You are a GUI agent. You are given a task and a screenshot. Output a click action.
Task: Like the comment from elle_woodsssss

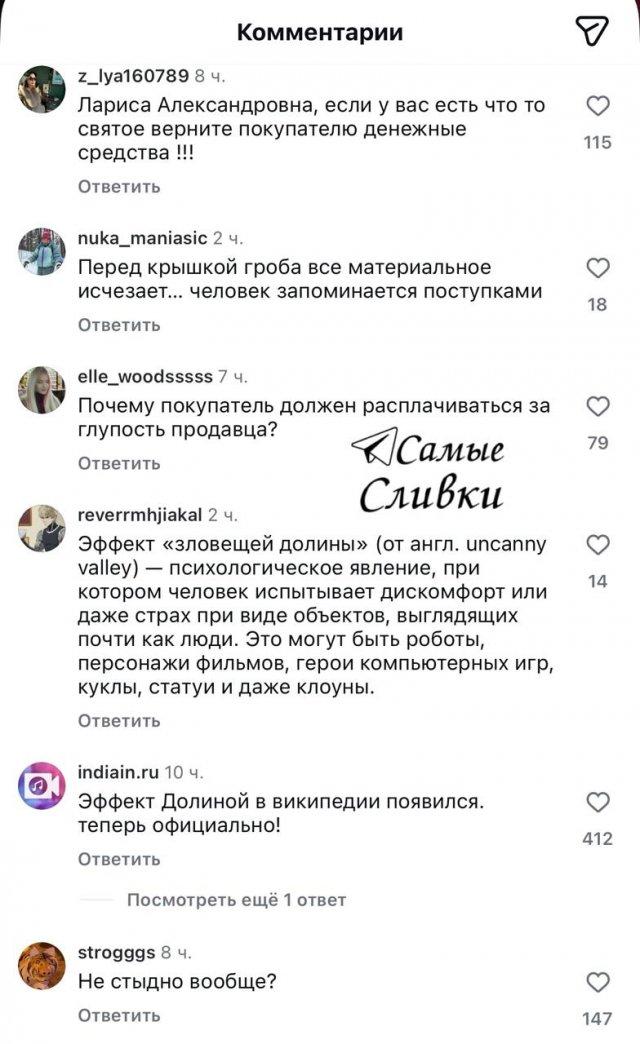597,406
